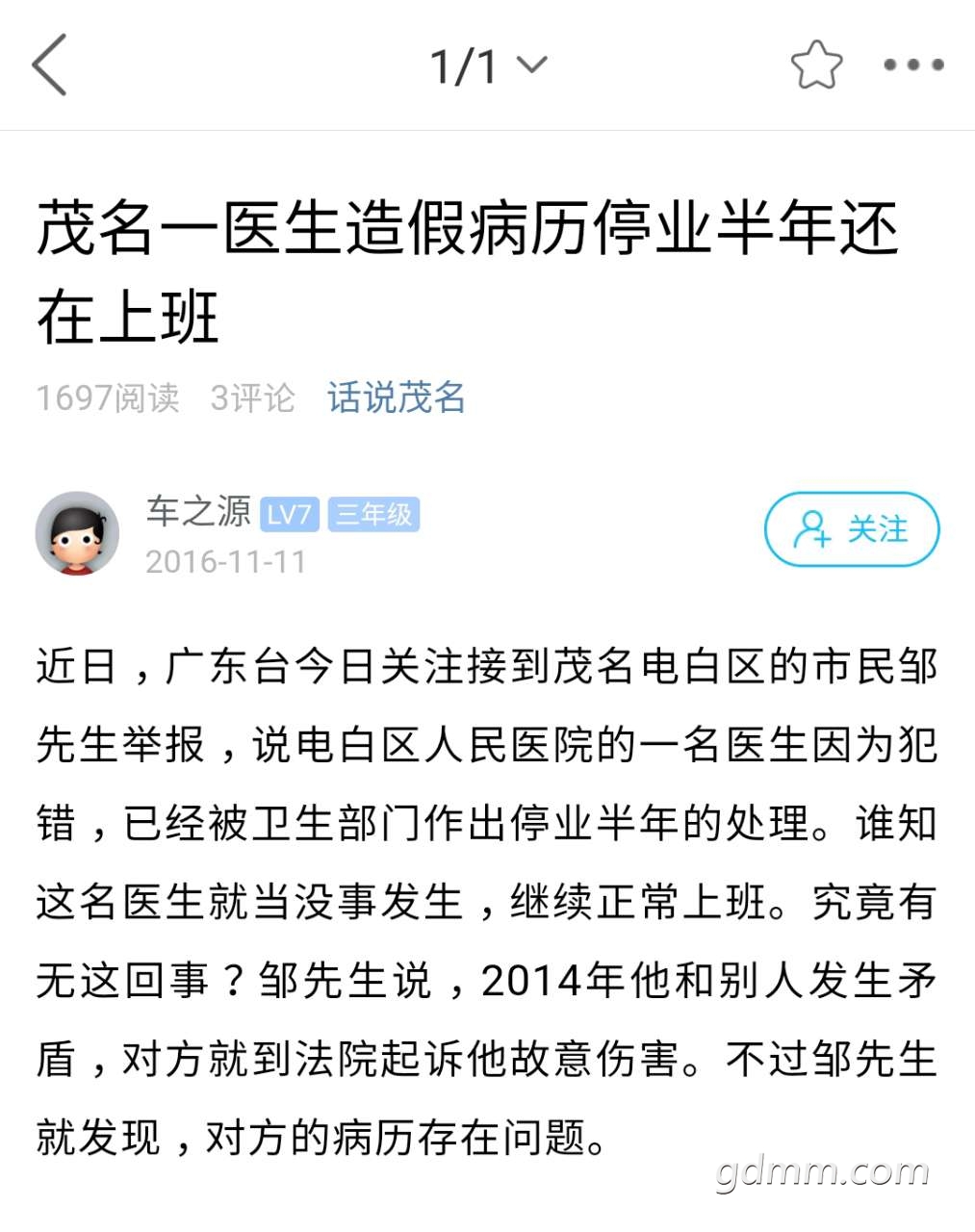Image resolution: width=975 pixels, height=1232 pixels.
Task: Go back using the top-left arrow
Action: 50,64
